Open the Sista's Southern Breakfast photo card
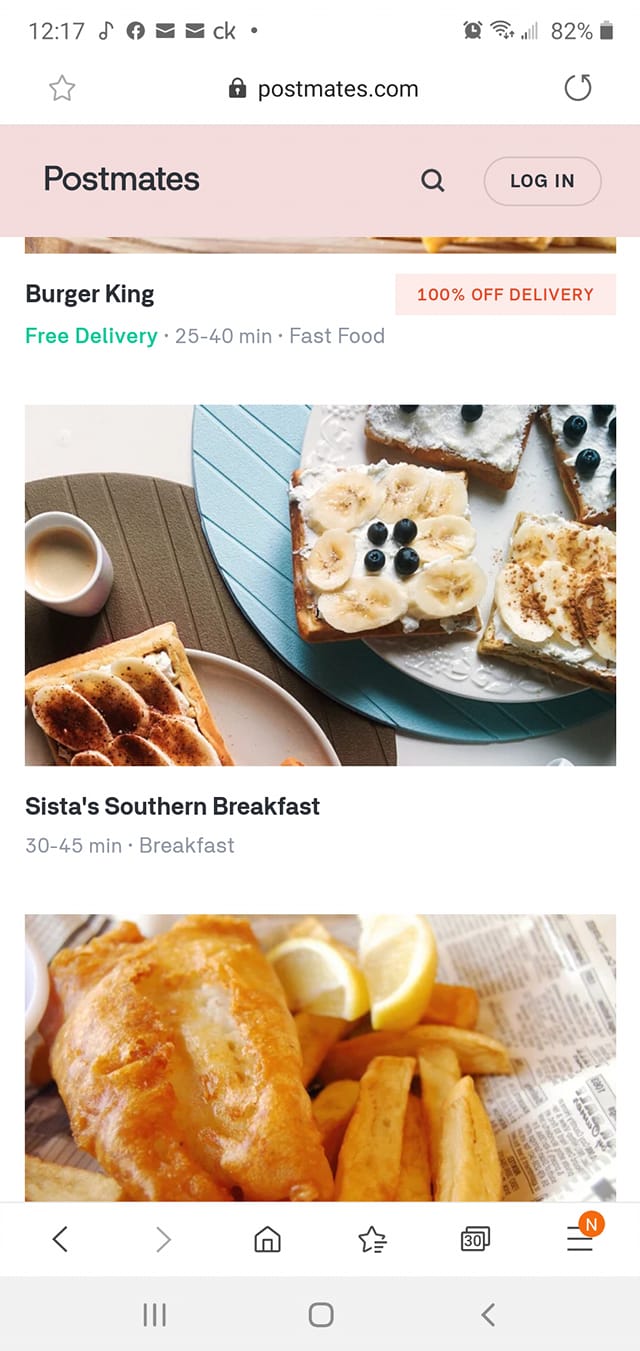 [320, 585]
